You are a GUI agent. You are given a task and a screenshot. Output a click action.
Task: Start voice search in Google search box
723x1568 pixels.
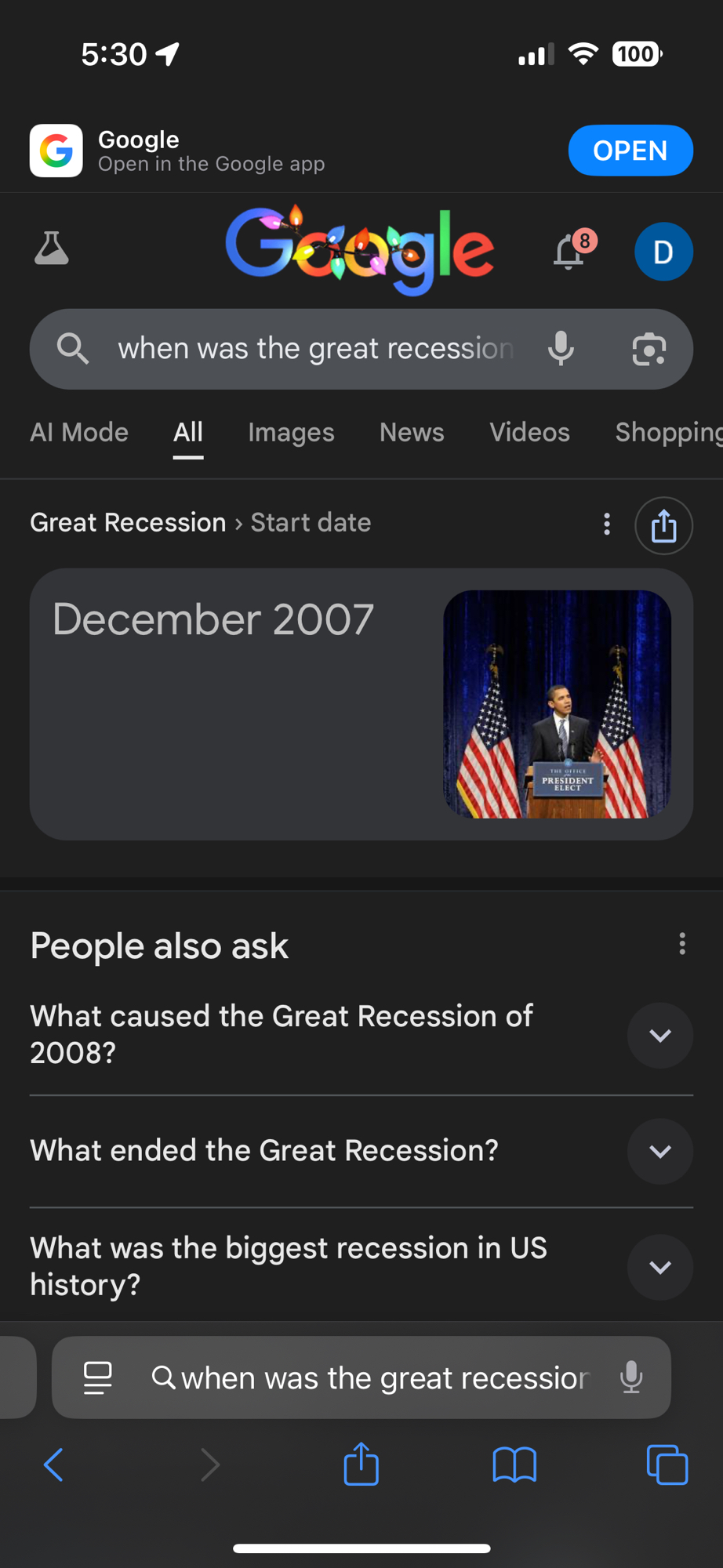[x=561, y=349]
